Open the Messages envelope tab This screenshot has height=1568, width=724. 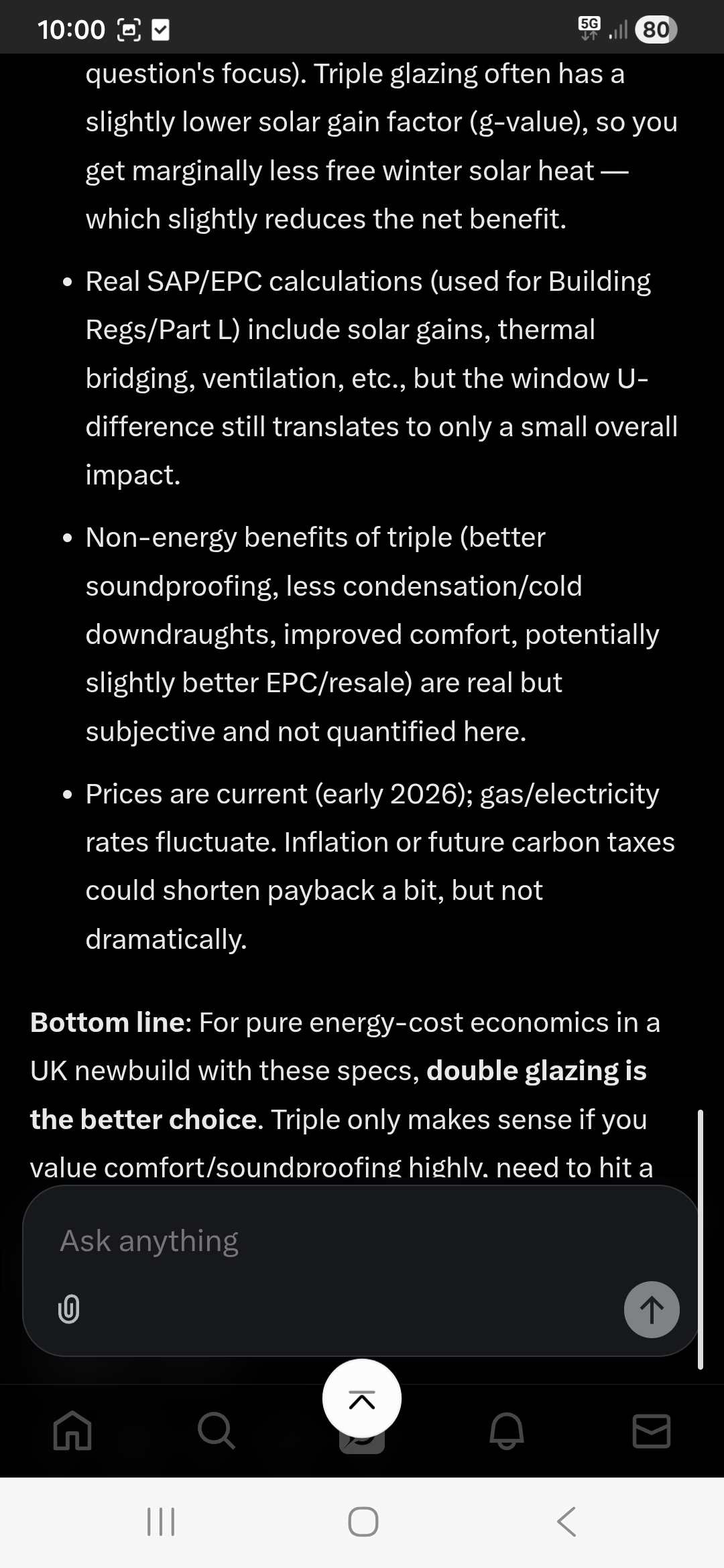coord(651,1431)
